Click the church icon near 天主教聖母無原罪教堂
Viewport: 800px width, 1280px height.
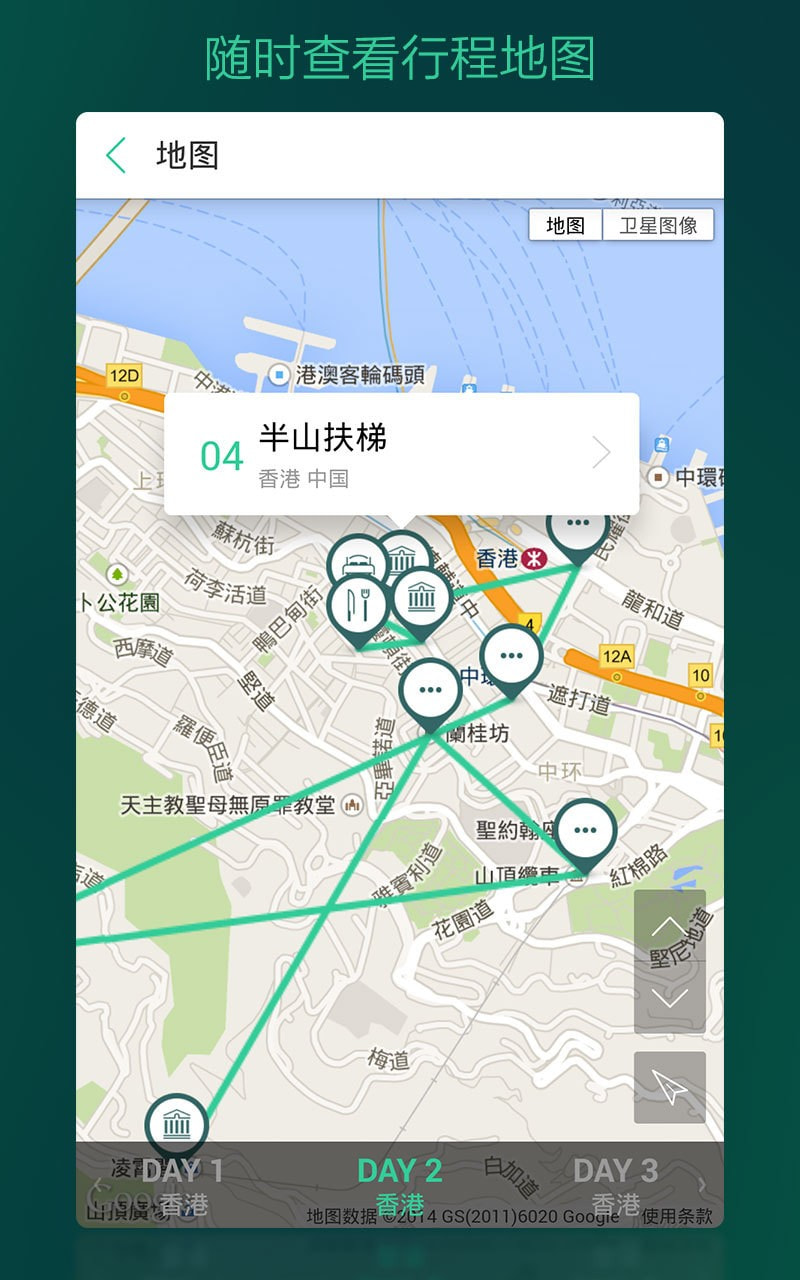352,803
